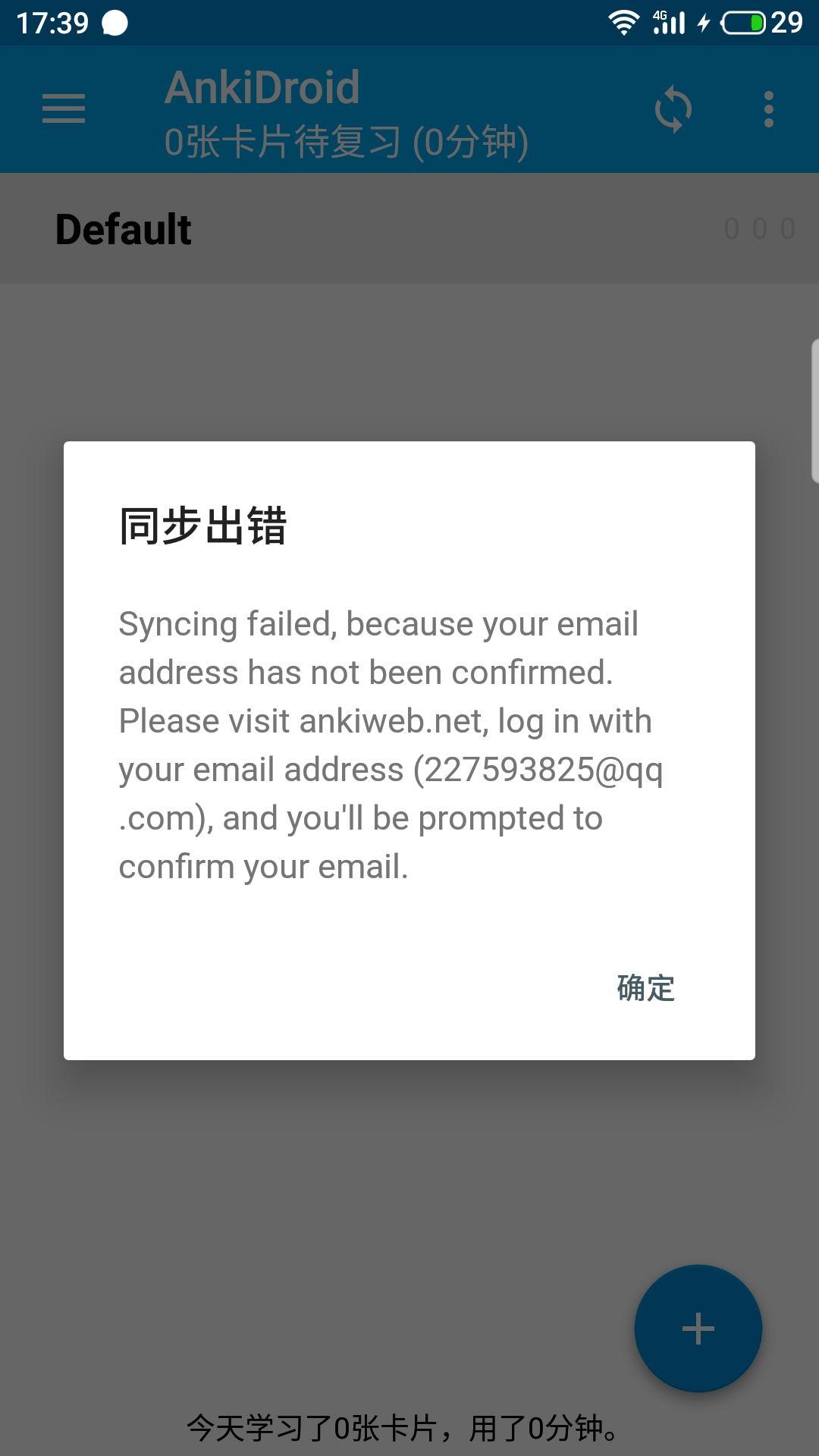Open the Default deck
Screen dimensions: 819x1456
point(124,229)
